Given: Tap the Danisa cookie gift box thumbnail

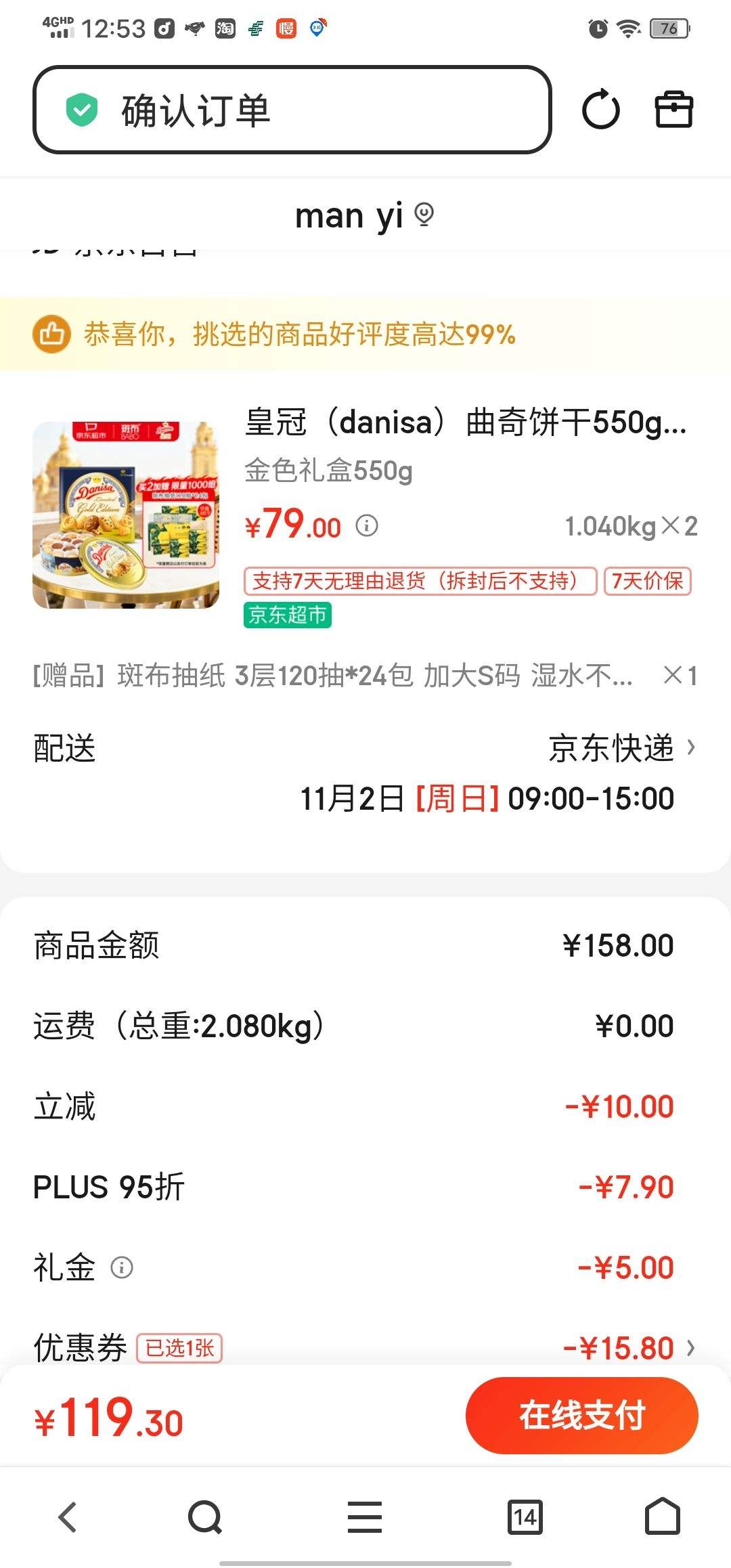Looking at the screenshot, I should (125, 516).
